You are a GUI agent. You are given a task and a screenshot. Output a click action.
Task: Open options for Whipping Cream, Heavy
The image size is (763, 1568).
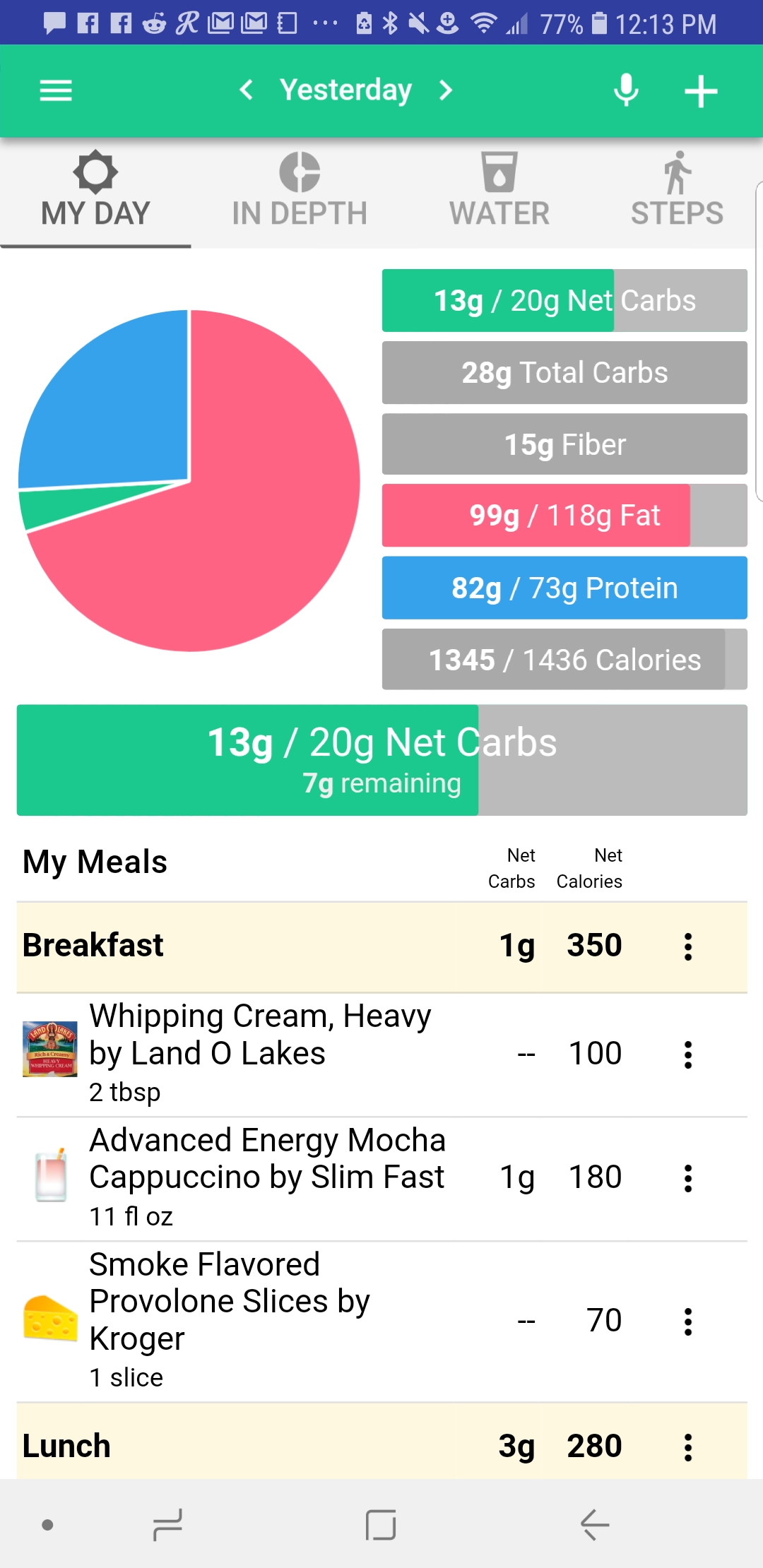[x=688, y=1055]
